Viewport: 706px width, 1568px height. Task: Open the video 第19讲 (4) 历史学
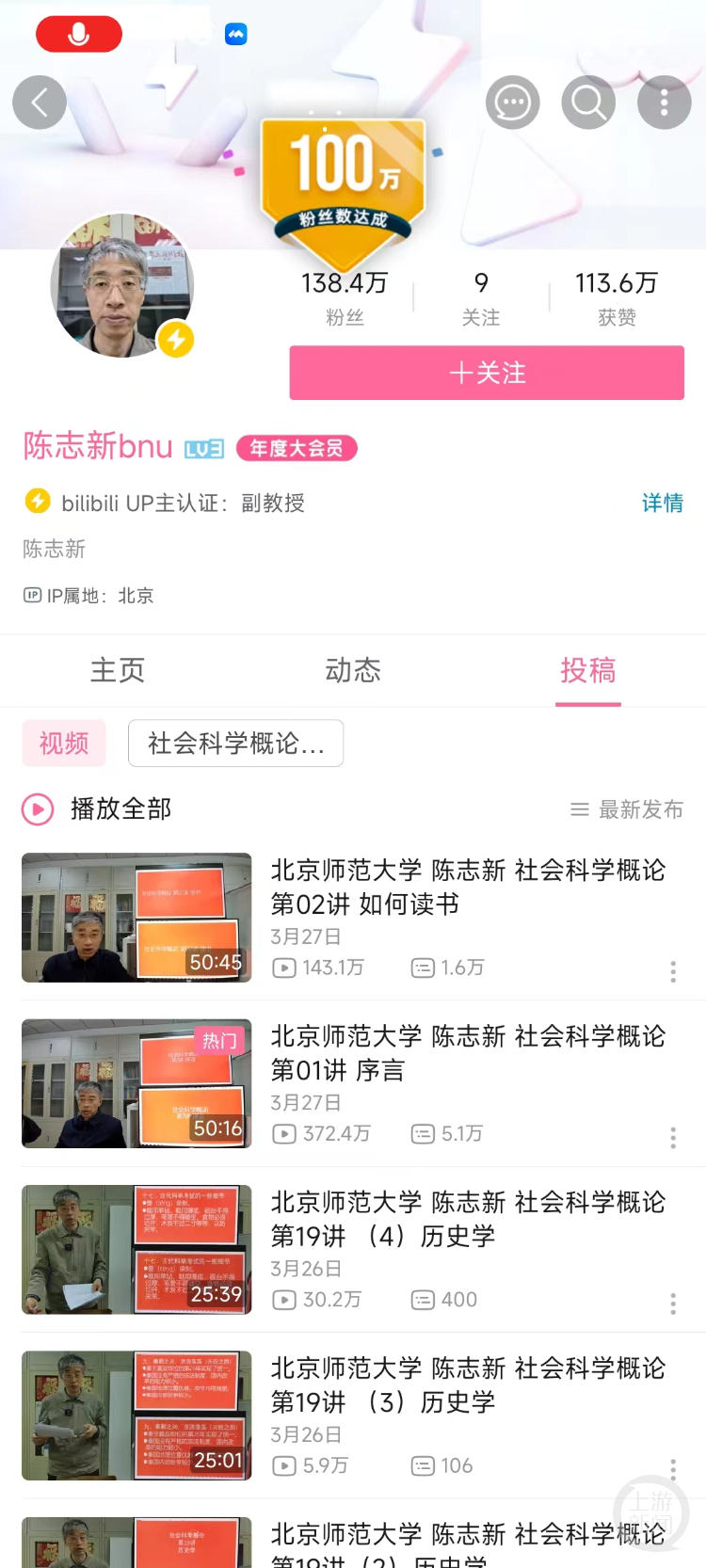(467, 1219)
